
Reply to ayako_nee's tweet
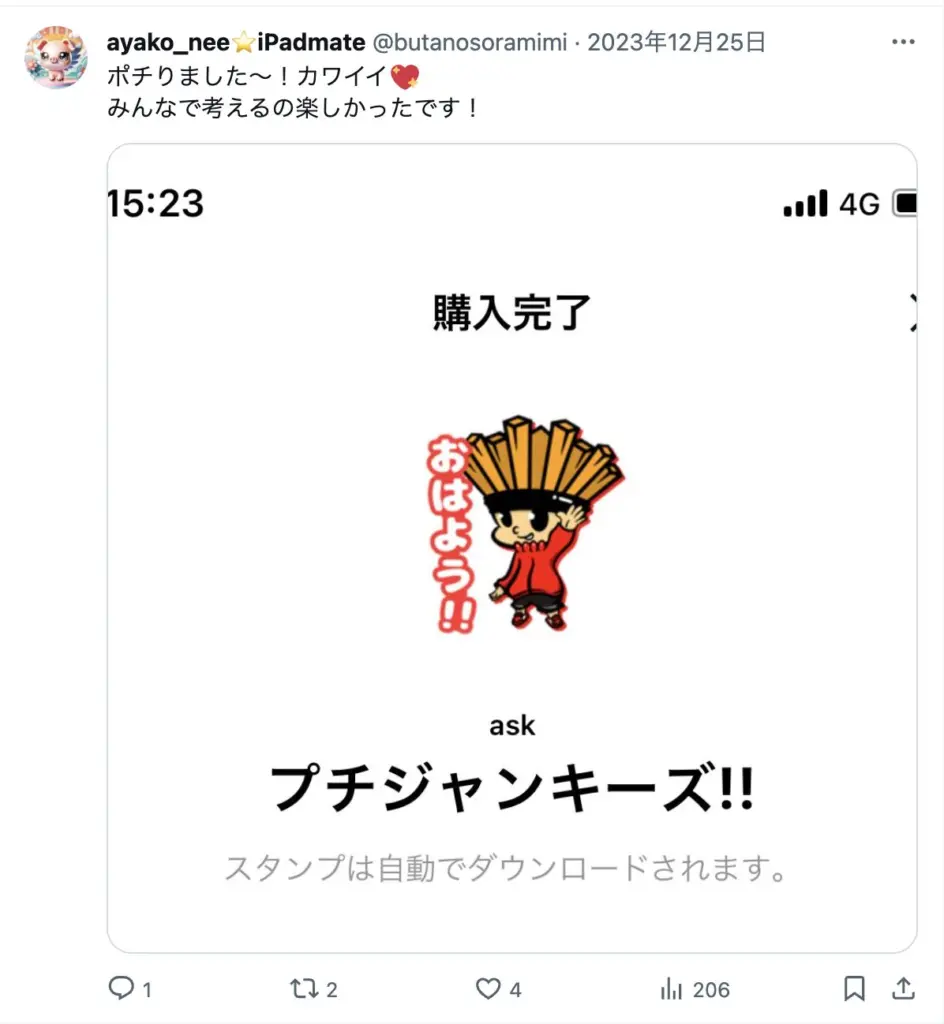[x=122, y=989]
